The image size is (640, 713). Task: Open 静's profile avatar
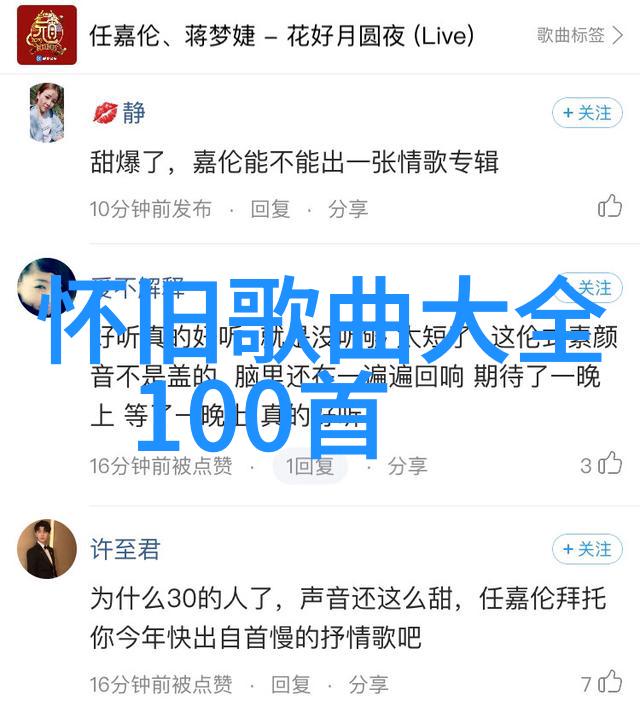point(46,111)
